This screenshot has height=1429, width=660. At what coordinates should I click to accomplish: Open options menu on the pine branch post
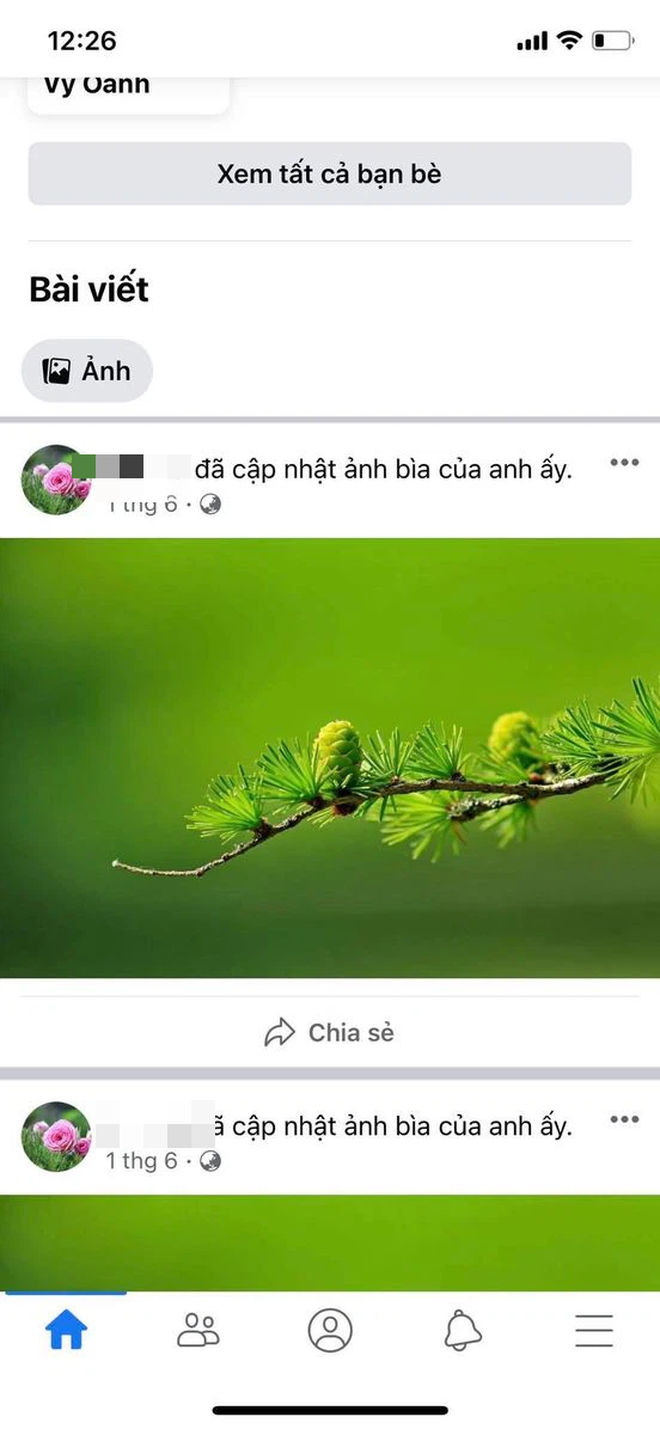point(624,462)
